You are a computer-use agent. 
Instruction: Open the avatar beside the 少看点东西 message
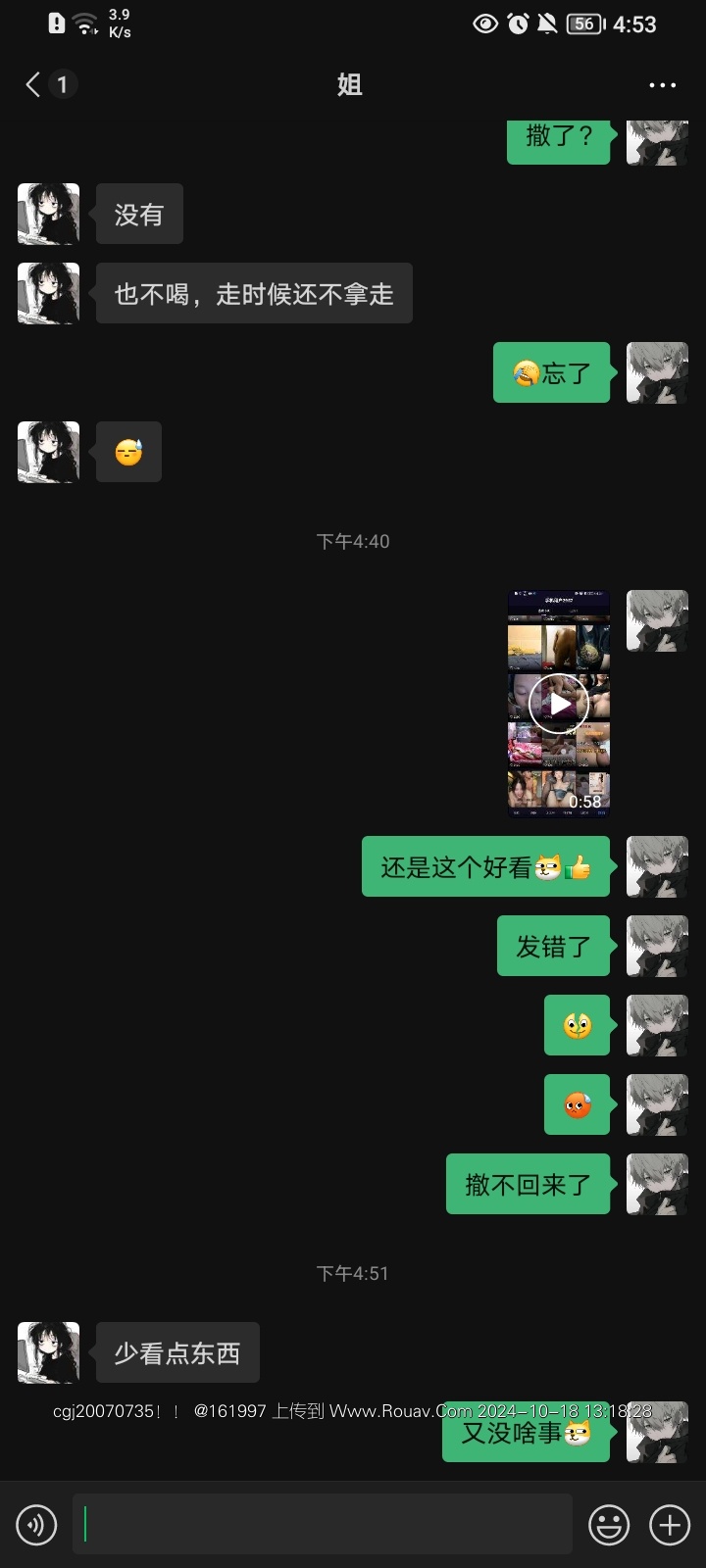click(x=48, y=1352)
